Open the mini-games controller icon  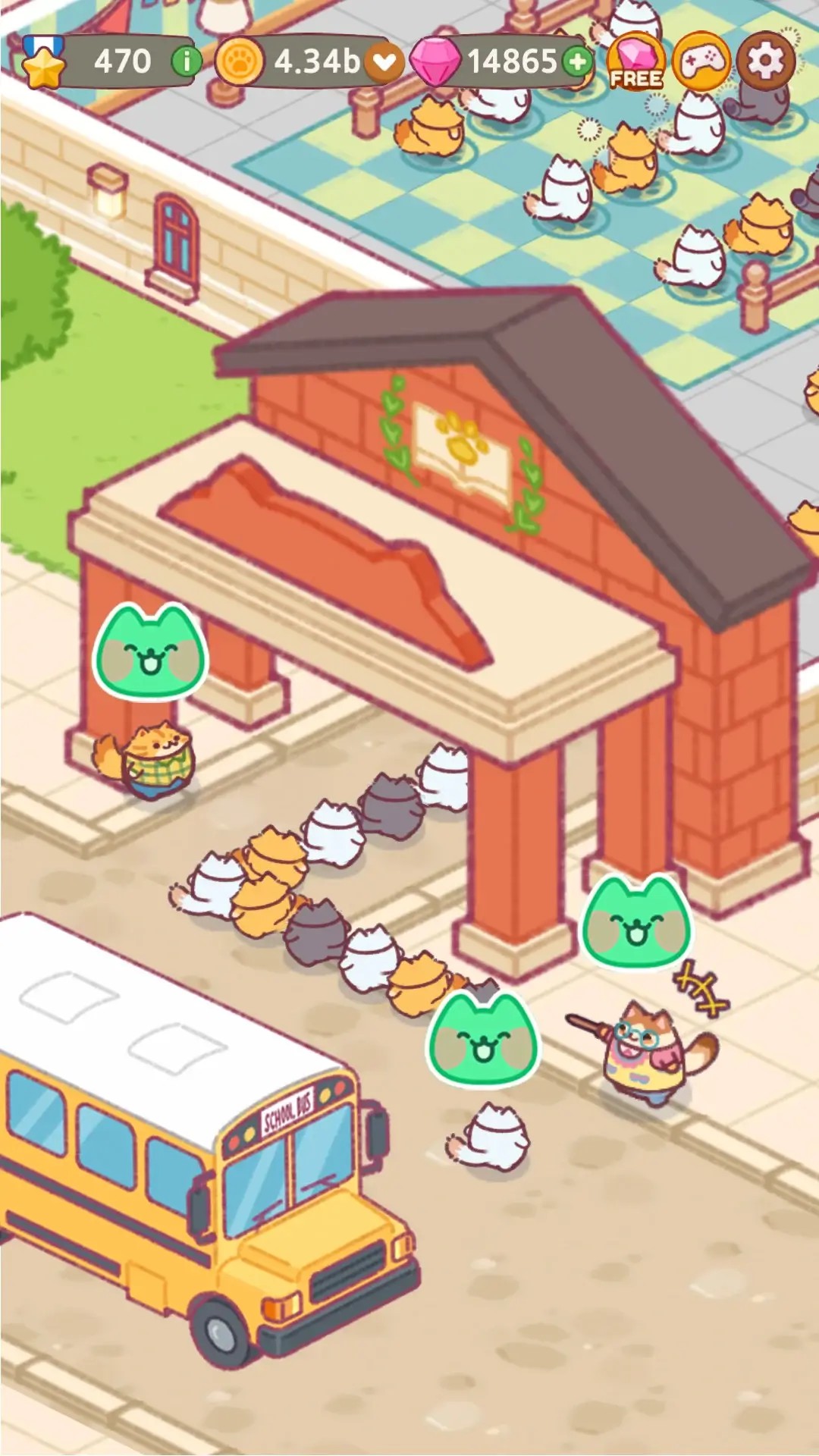tap(701, 61)
